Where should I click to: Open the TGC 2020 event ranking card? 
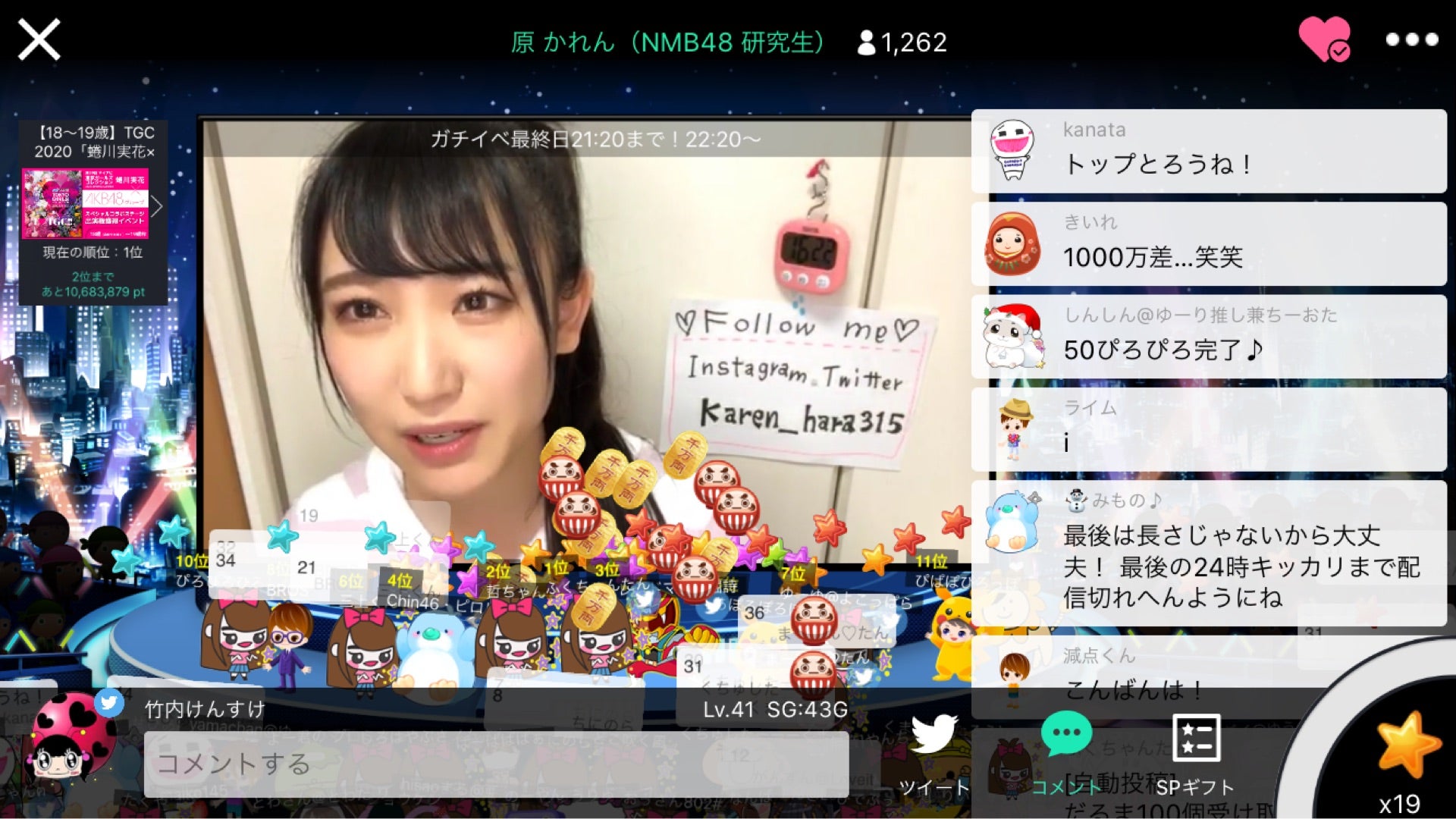[x=93, y=212]
